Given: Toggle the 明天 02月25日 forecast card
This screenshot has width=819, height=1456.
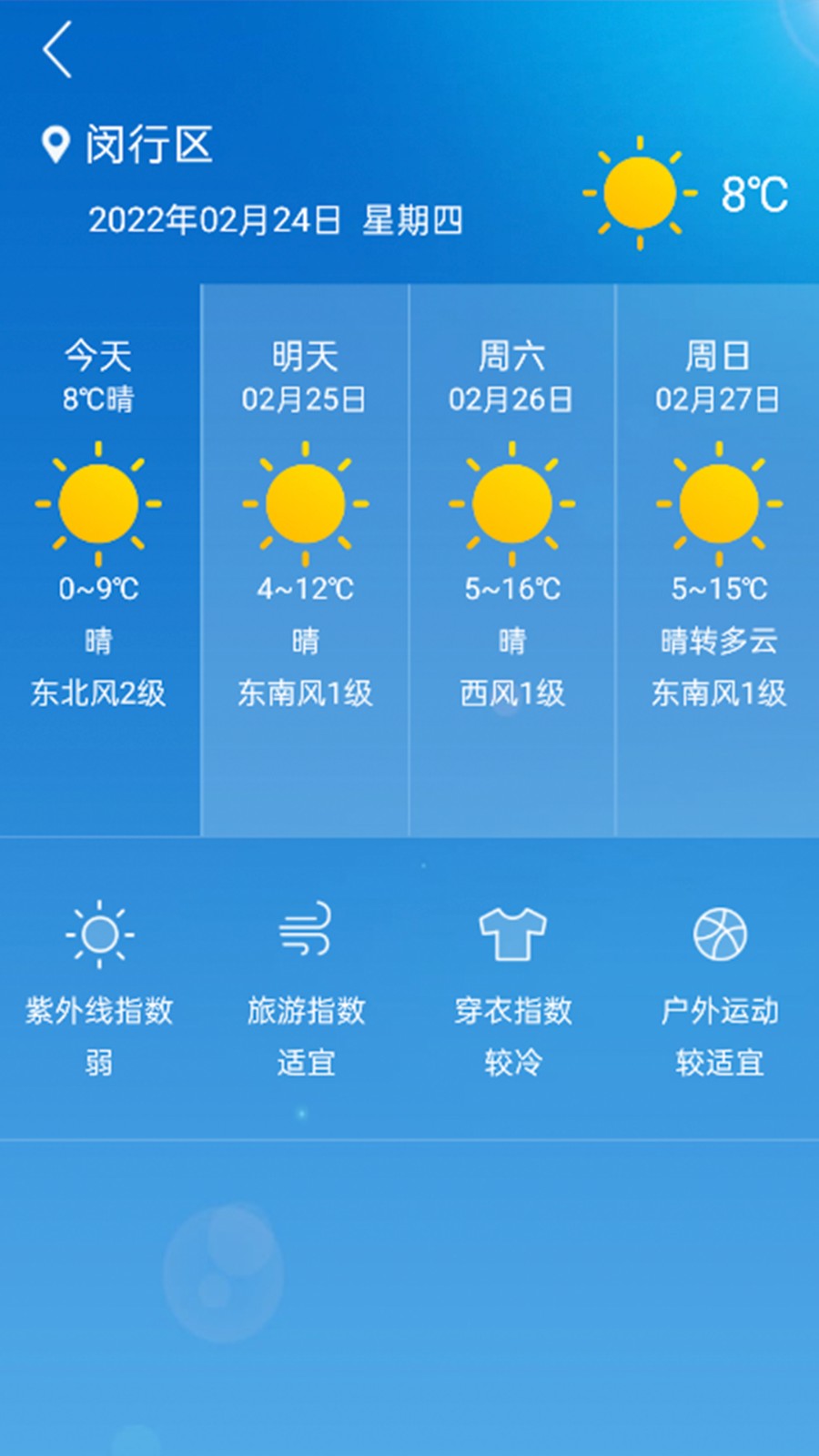Looking at the screenshot, I should [306, 555].
